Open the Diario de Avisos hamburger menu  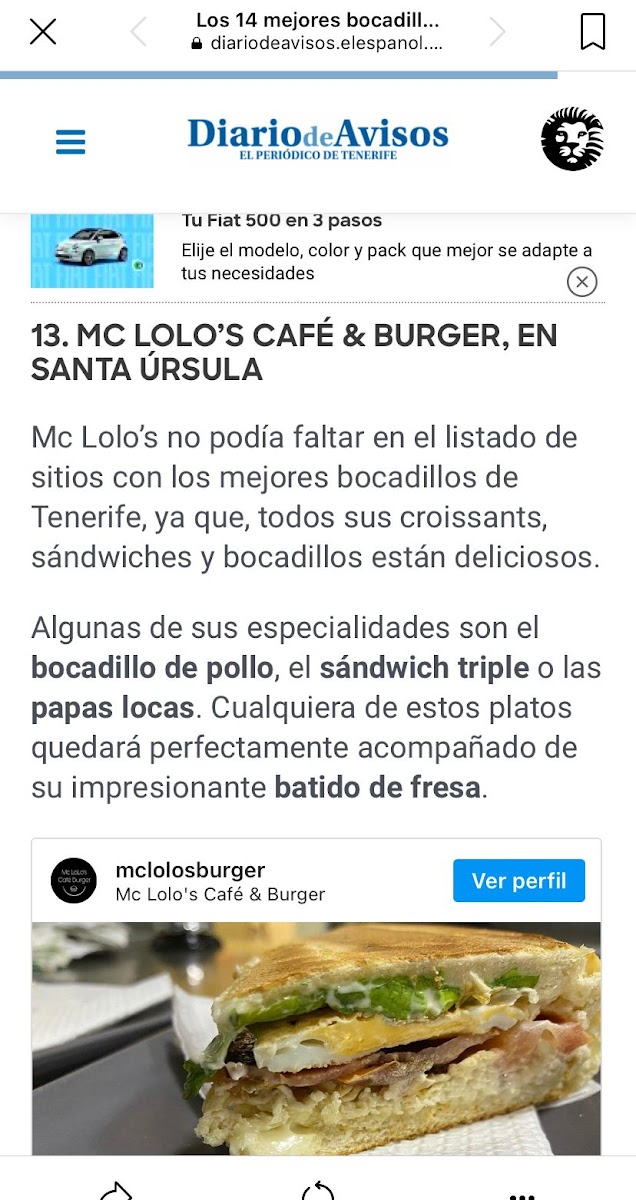tap(70, 143)
